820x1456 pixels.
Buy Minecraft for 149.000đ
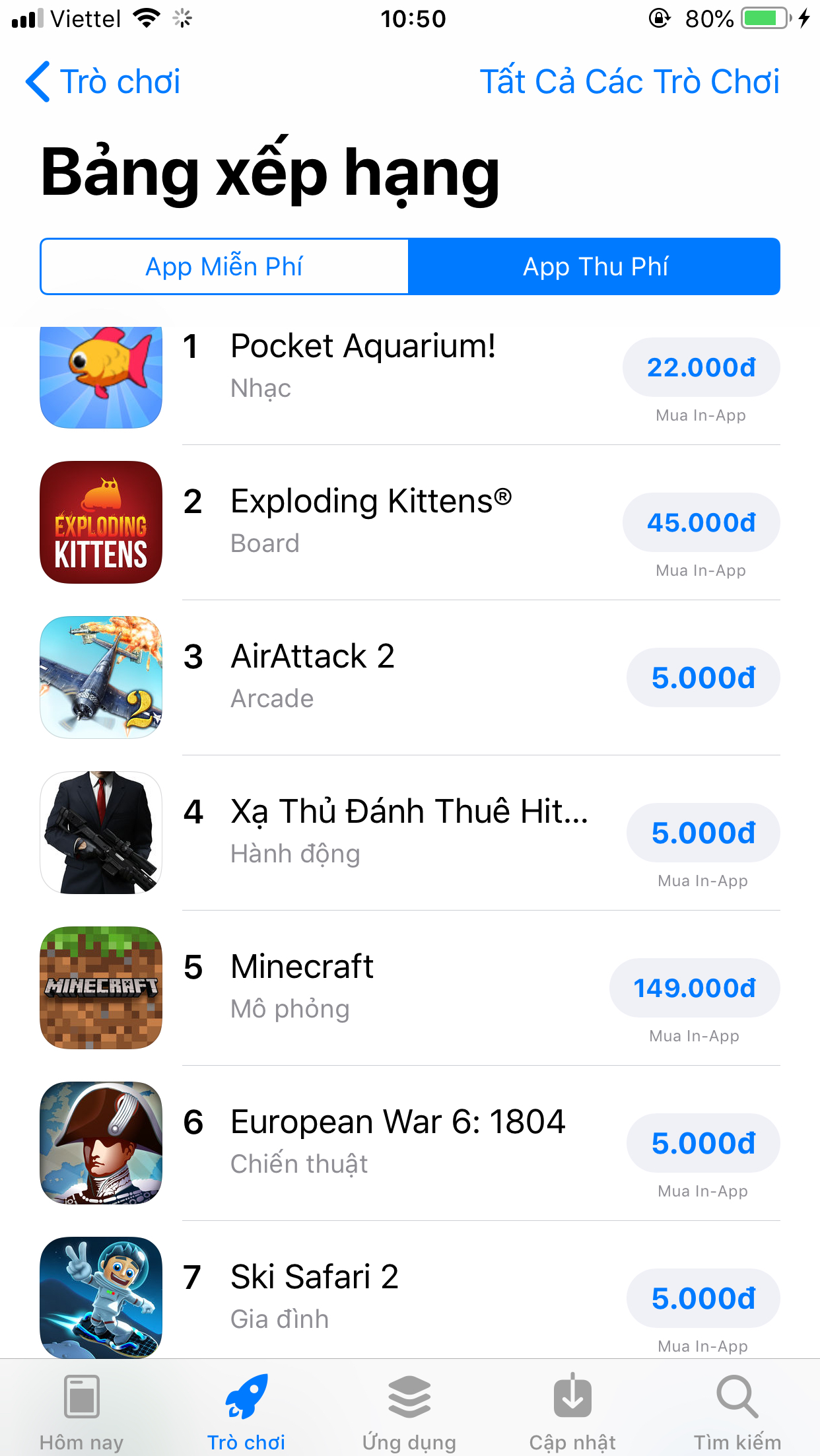pos(694,988)
